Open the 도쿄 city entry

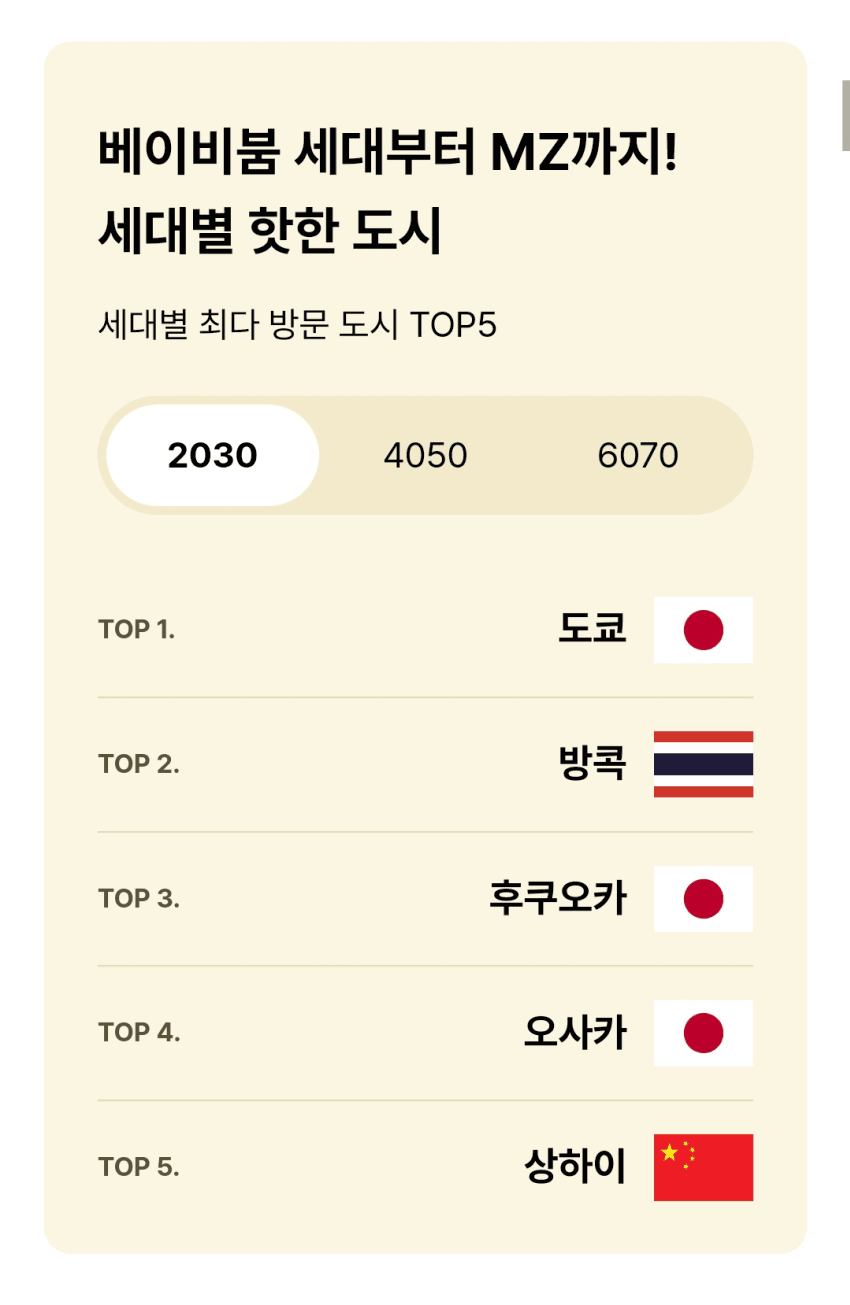(594, 630)
